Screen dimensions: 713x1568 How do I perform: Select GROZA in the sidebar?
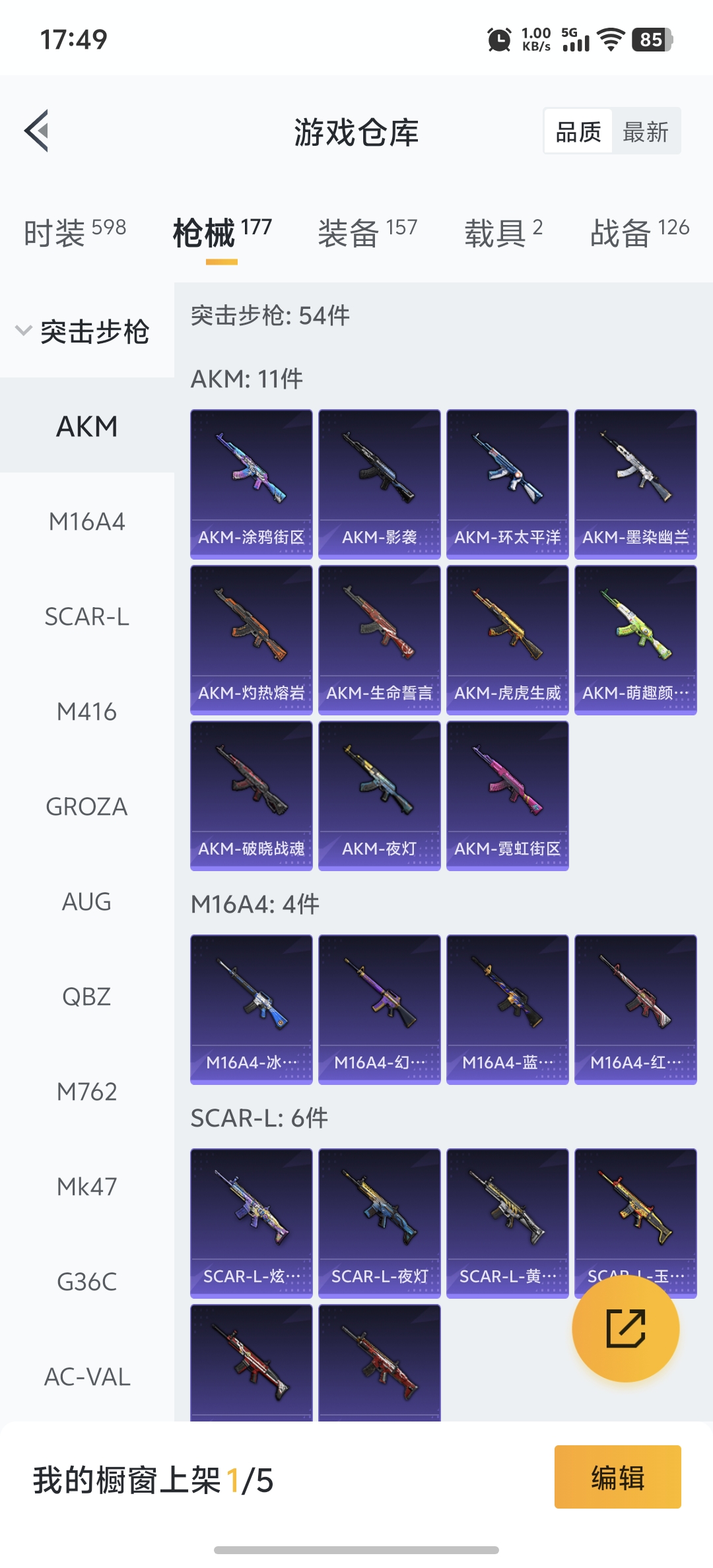pyautogui.click(x=86, y=807)
